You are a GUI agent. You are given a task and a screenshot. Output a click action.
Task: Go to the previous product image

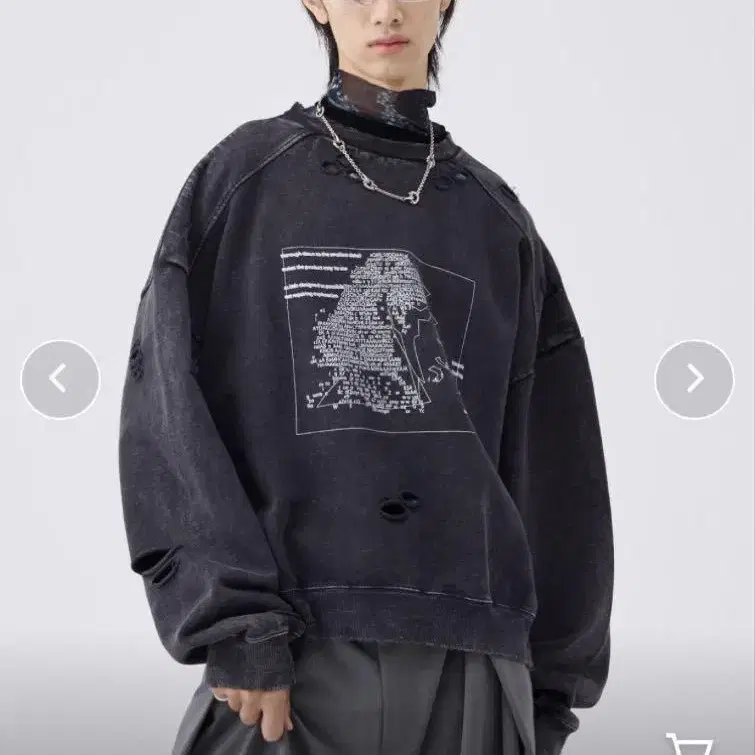[60, 379]
